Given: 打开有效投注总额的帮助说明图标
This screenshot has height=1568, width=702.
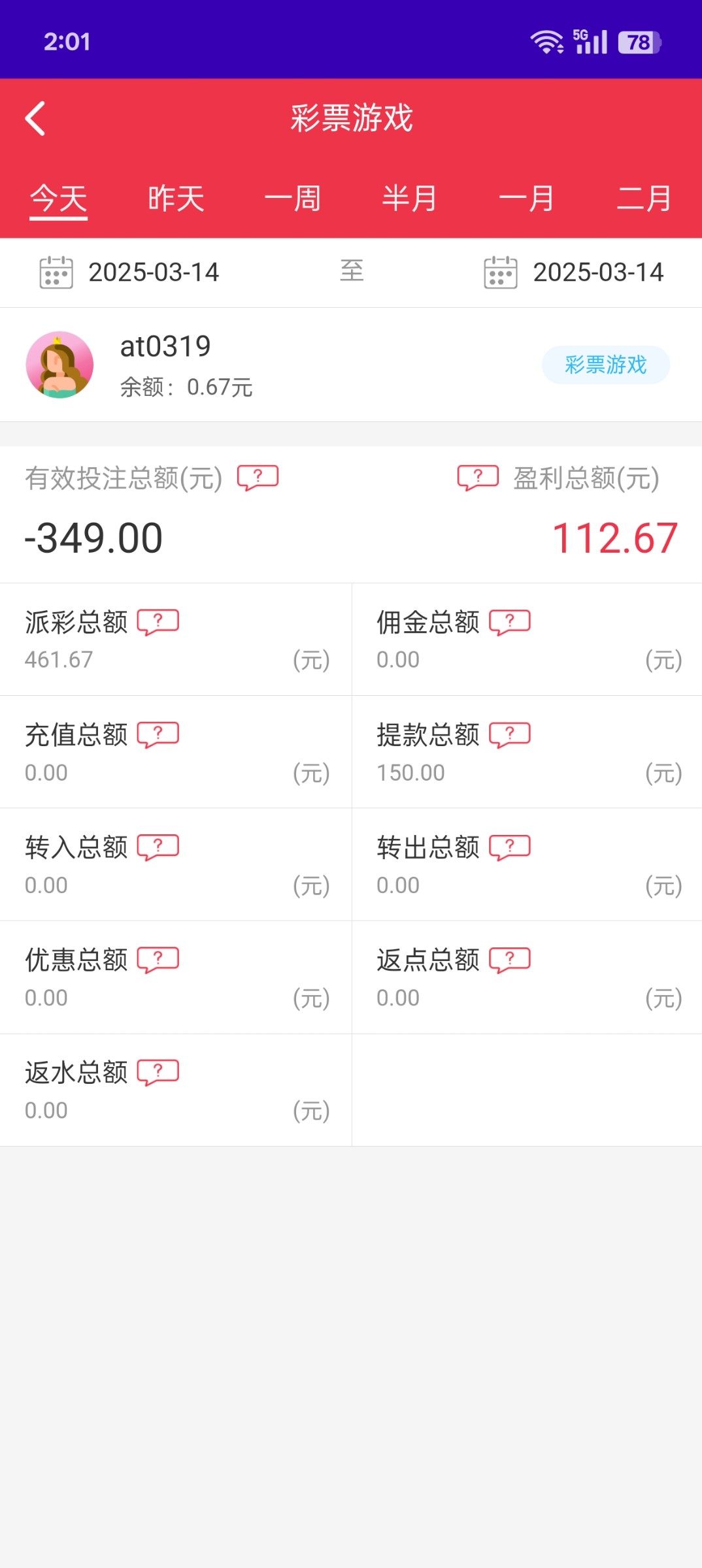Looking at the screenshot, I should pos(257,478).
